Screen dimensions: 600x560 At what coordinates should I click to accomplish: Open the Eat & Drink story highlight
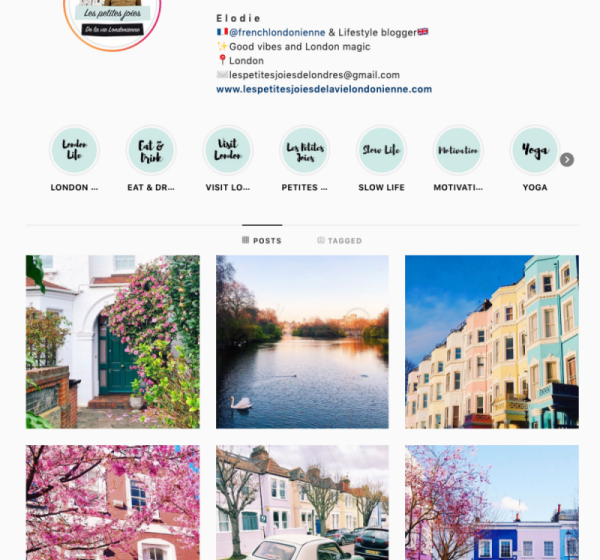tap(151, 150)
